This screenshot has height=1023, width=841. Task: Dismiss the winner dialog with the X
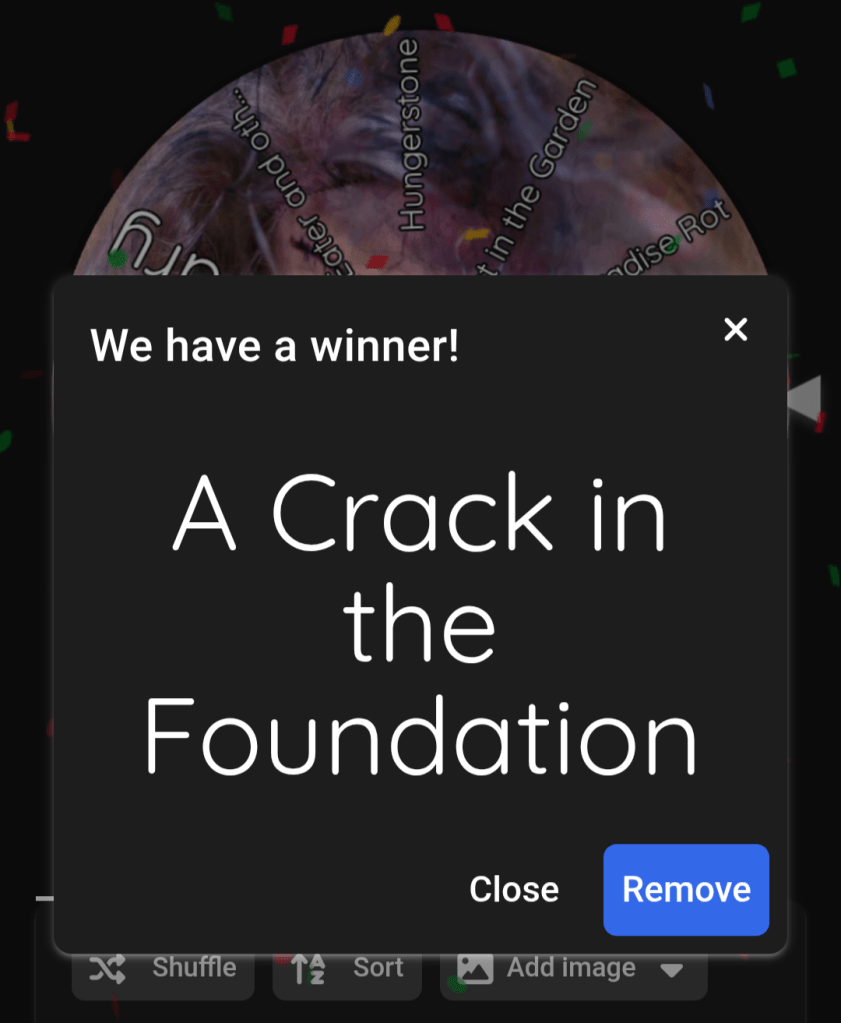[735, 329]
